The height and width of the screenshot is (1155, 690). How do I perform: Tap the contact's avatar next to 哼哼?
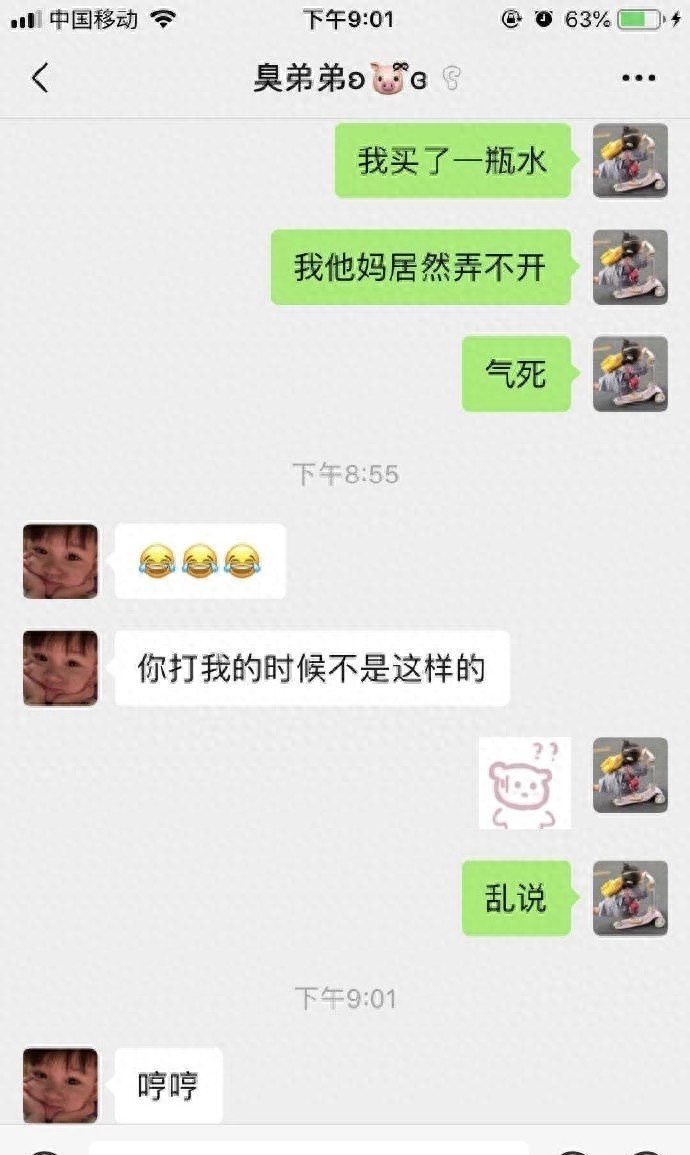click(61, 1085)
